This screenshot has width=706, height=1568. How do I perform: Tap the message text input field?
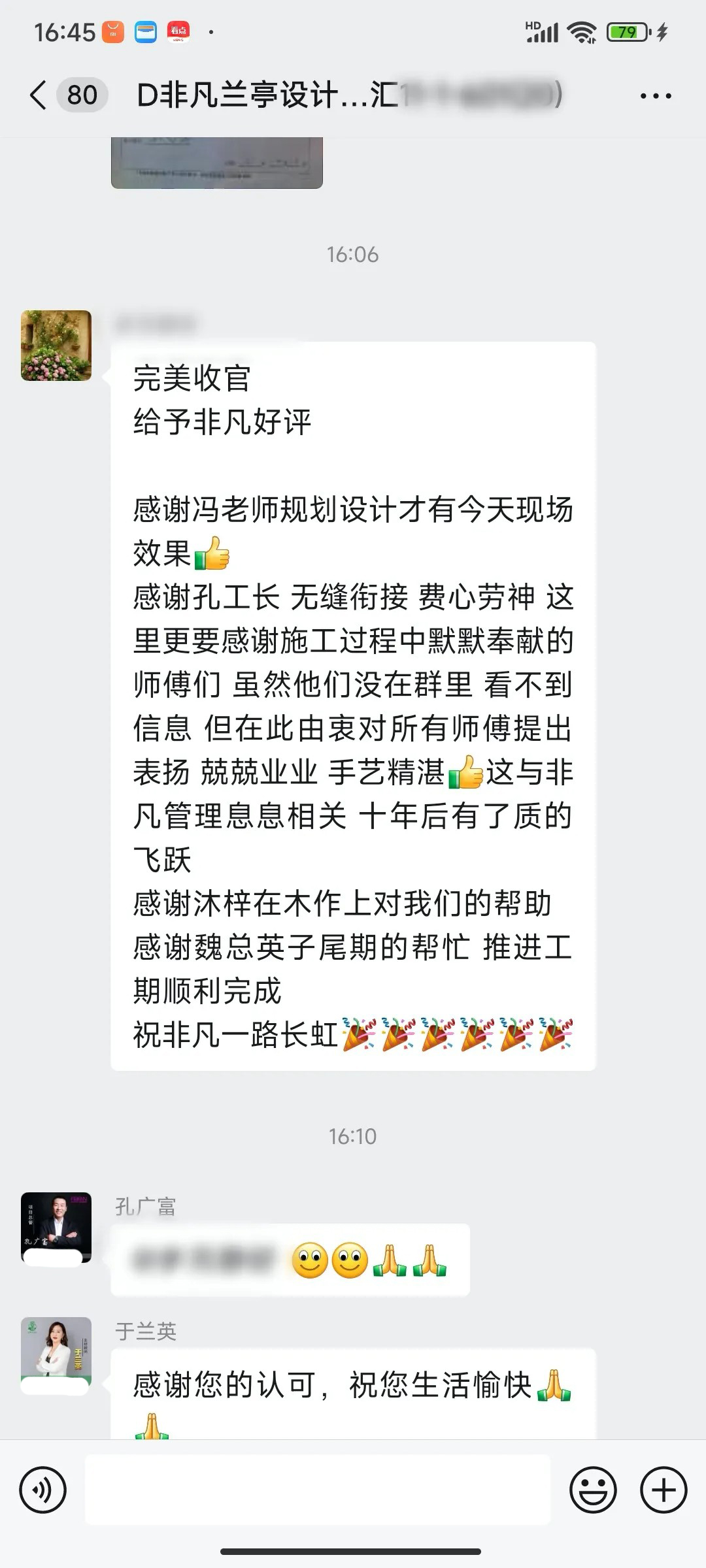point(318,1490)
